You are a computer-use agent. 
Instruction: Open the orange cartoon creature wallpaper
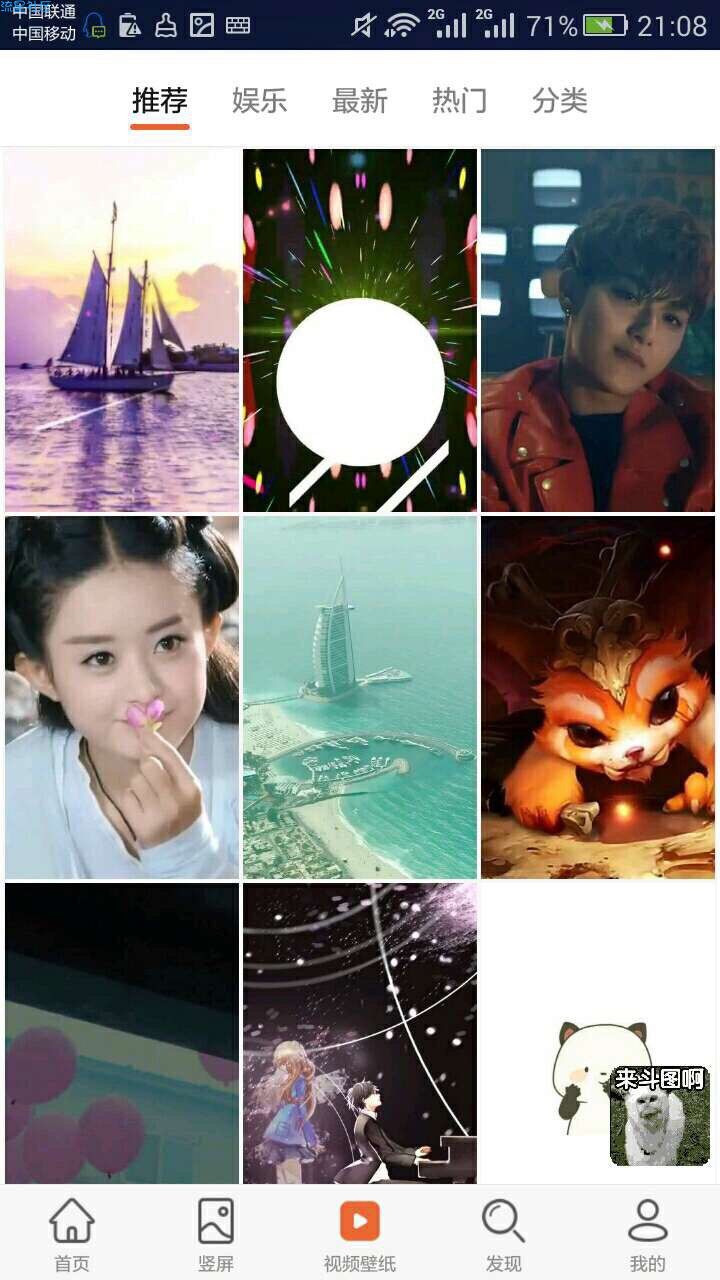click(x=598, y=697)
